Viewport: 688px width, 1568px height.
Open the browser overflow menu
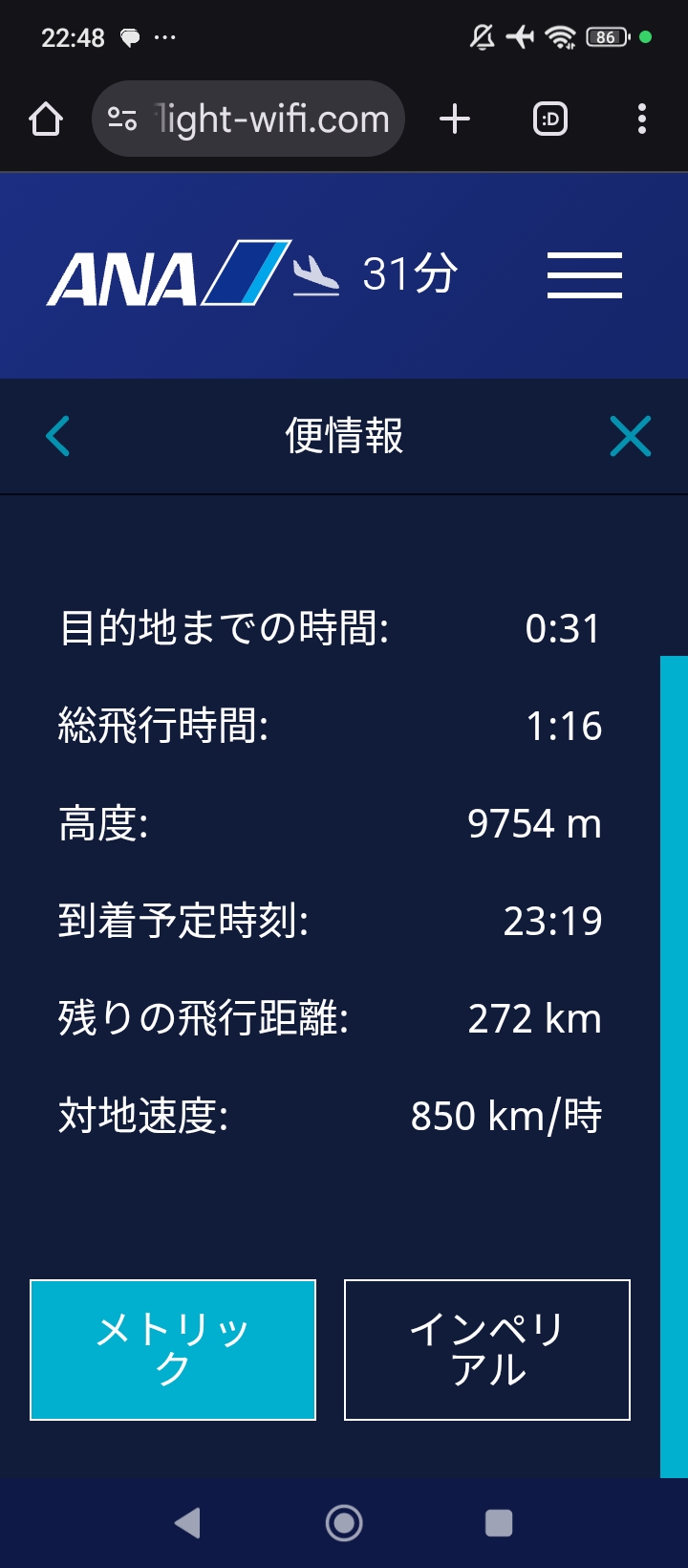tap(641, 120)
